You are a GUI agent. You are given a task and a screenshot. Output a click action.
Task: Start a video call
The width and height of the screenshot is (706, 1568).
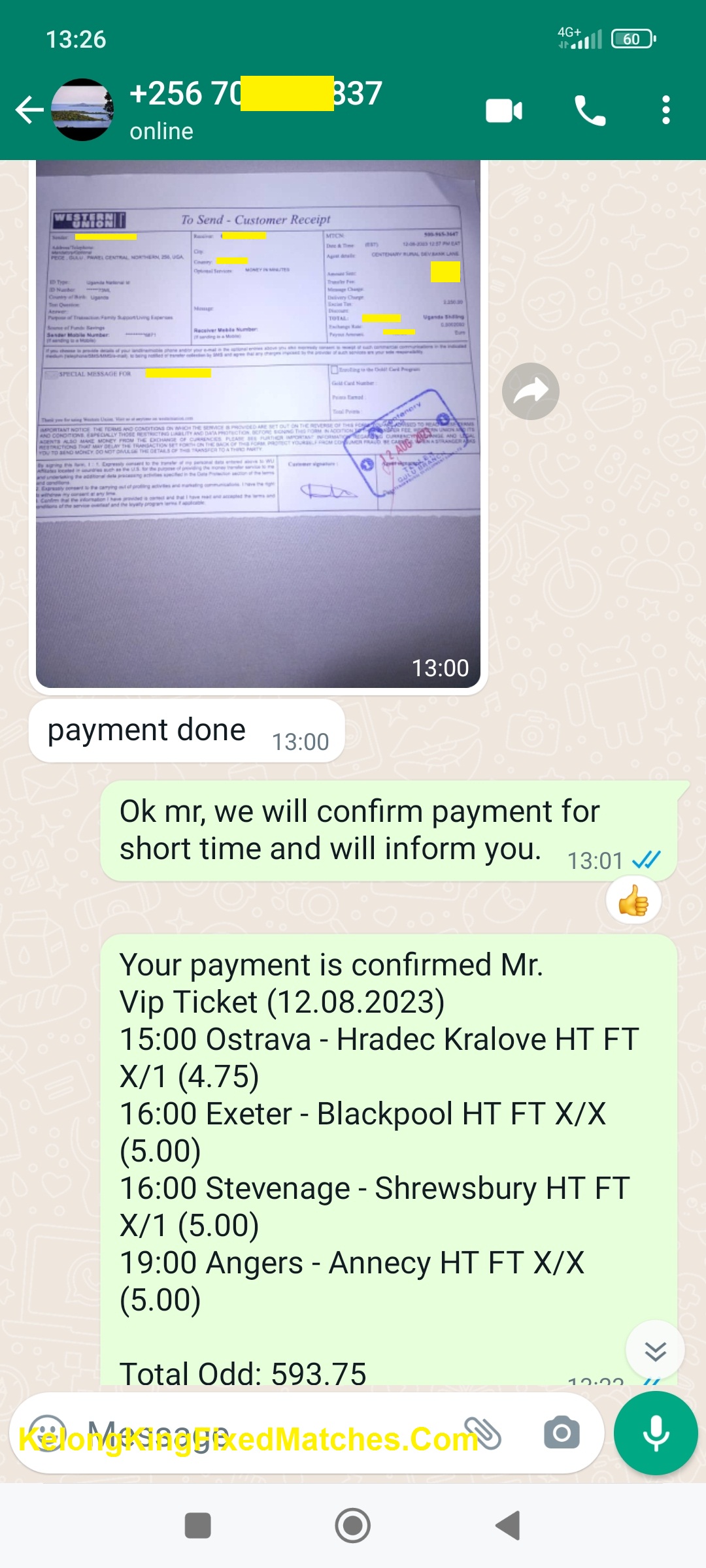click(504, 110)
